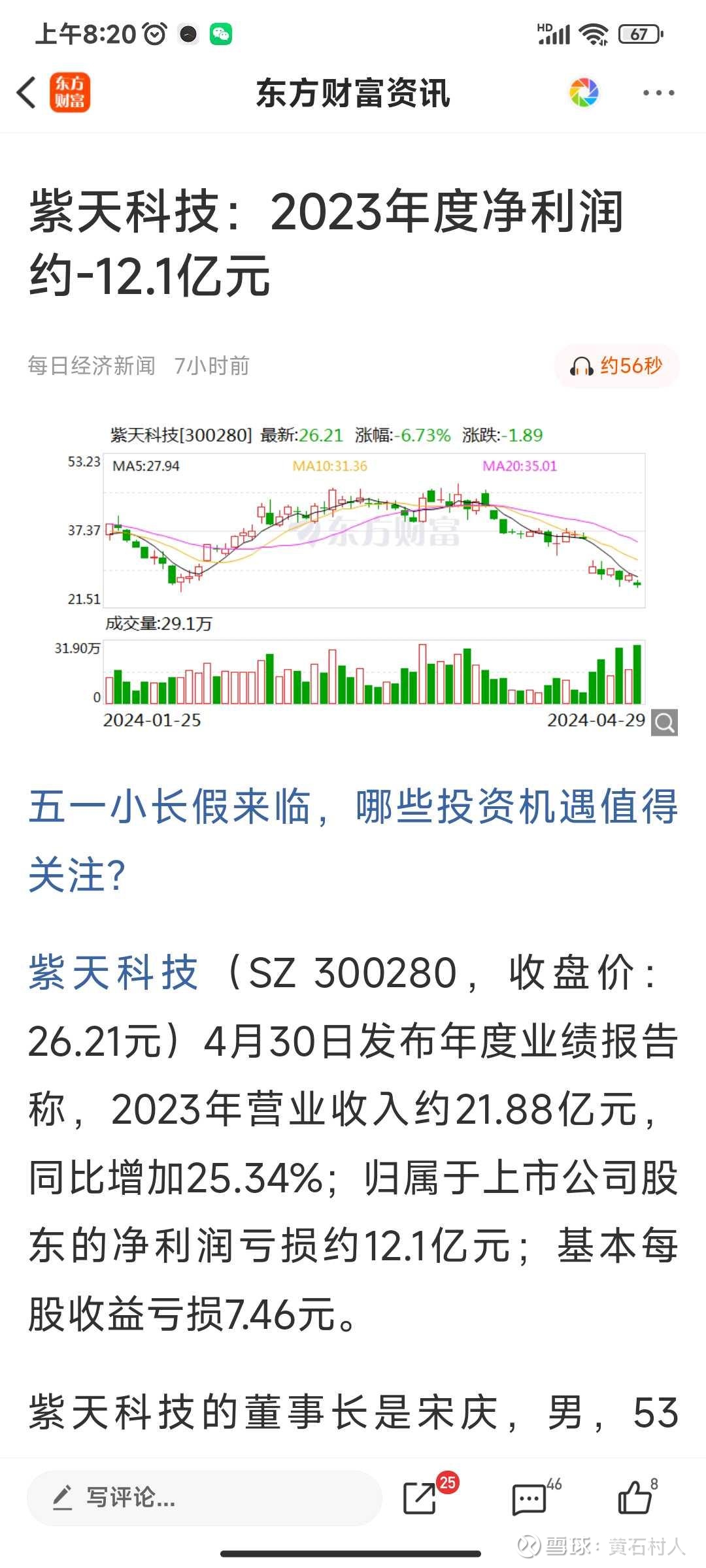Like this article with the thumbs-up
Viewport: 706px width, 1568px height.
tap(636, 1497)
